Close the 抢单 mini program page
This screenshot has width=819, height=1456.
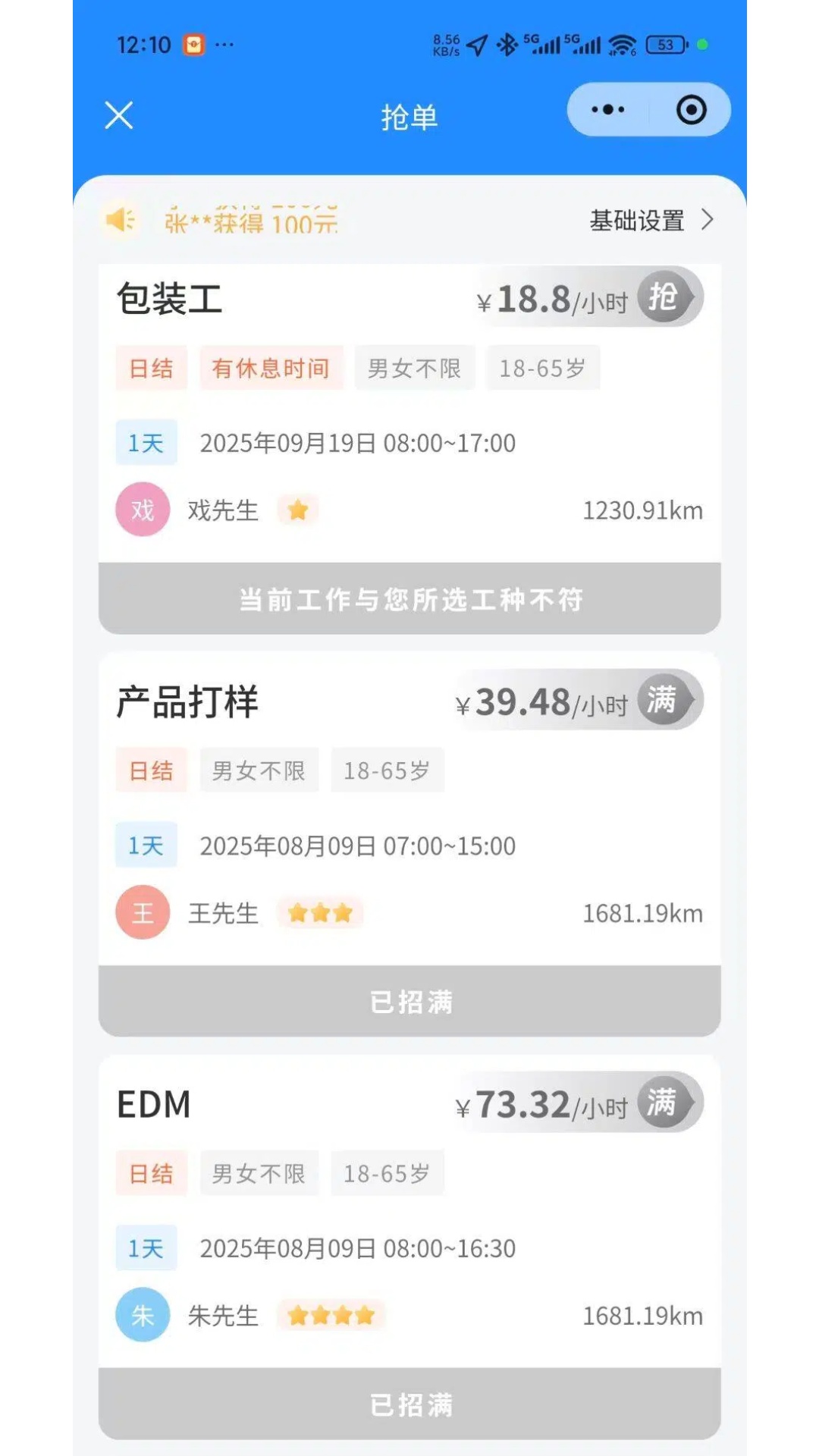click(x=119, y=116)
